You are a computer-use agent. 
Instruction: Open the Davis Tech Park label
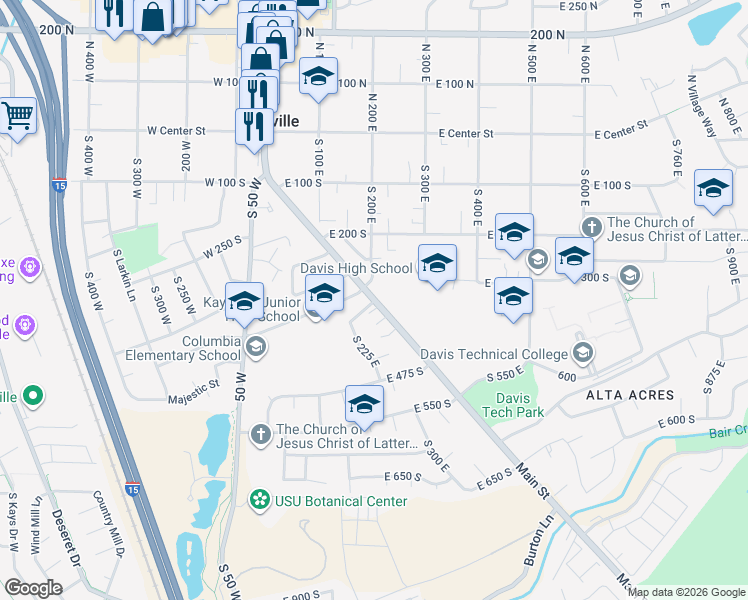[x=513, y=404]
